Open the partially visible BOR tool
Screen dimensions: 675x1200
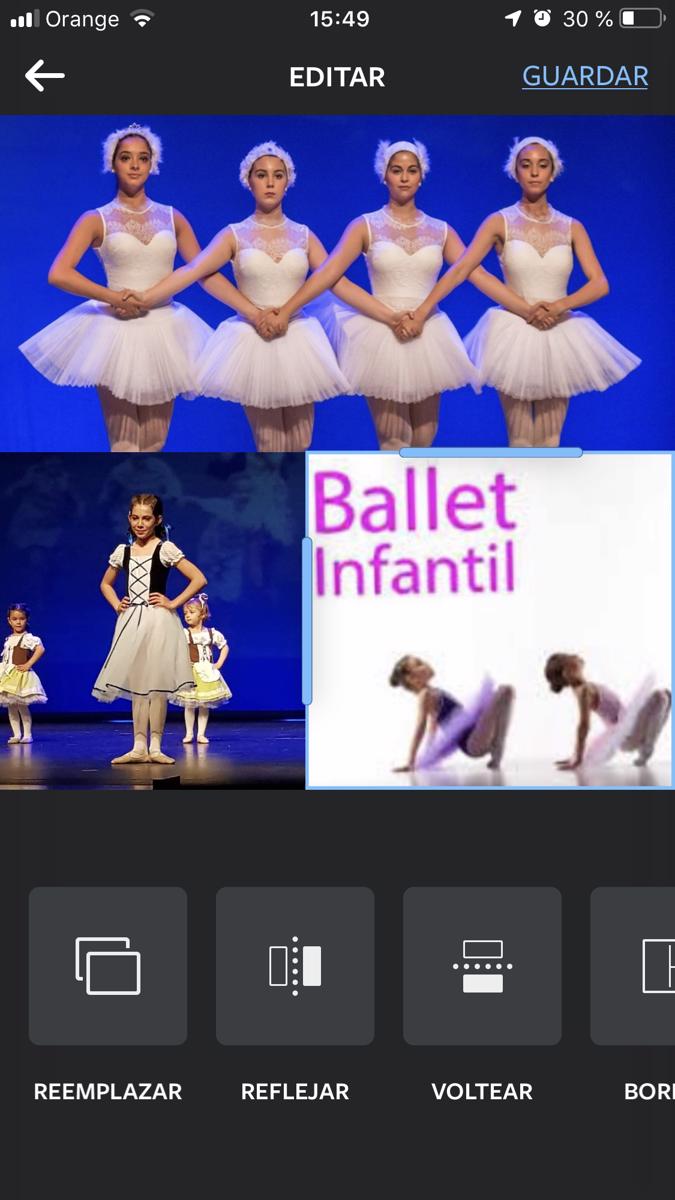[x=633, y=966]
